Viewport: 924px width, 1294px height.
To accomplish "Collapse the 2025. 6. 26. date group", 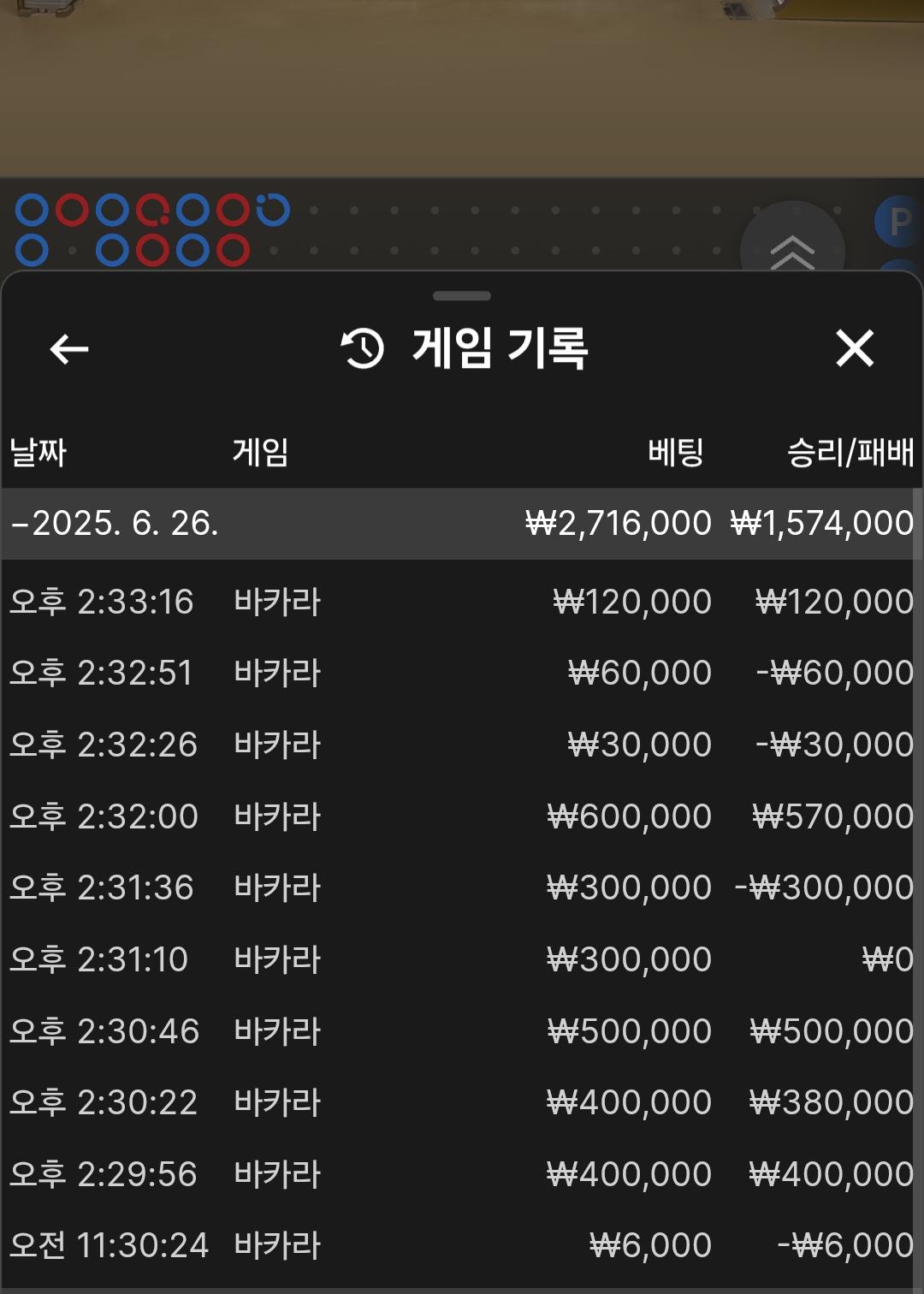I will [x=21, y=524].
